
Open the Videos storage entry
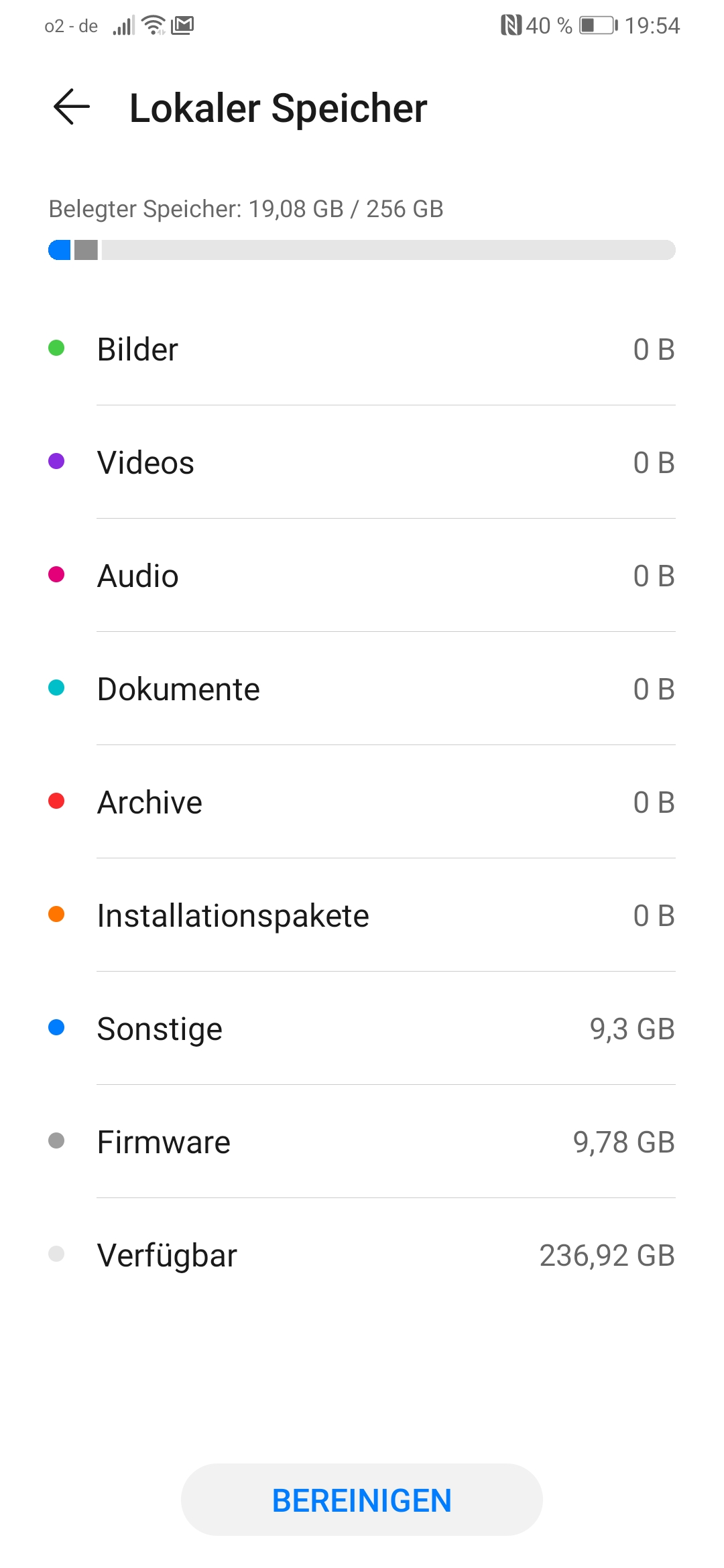[362, 462]
